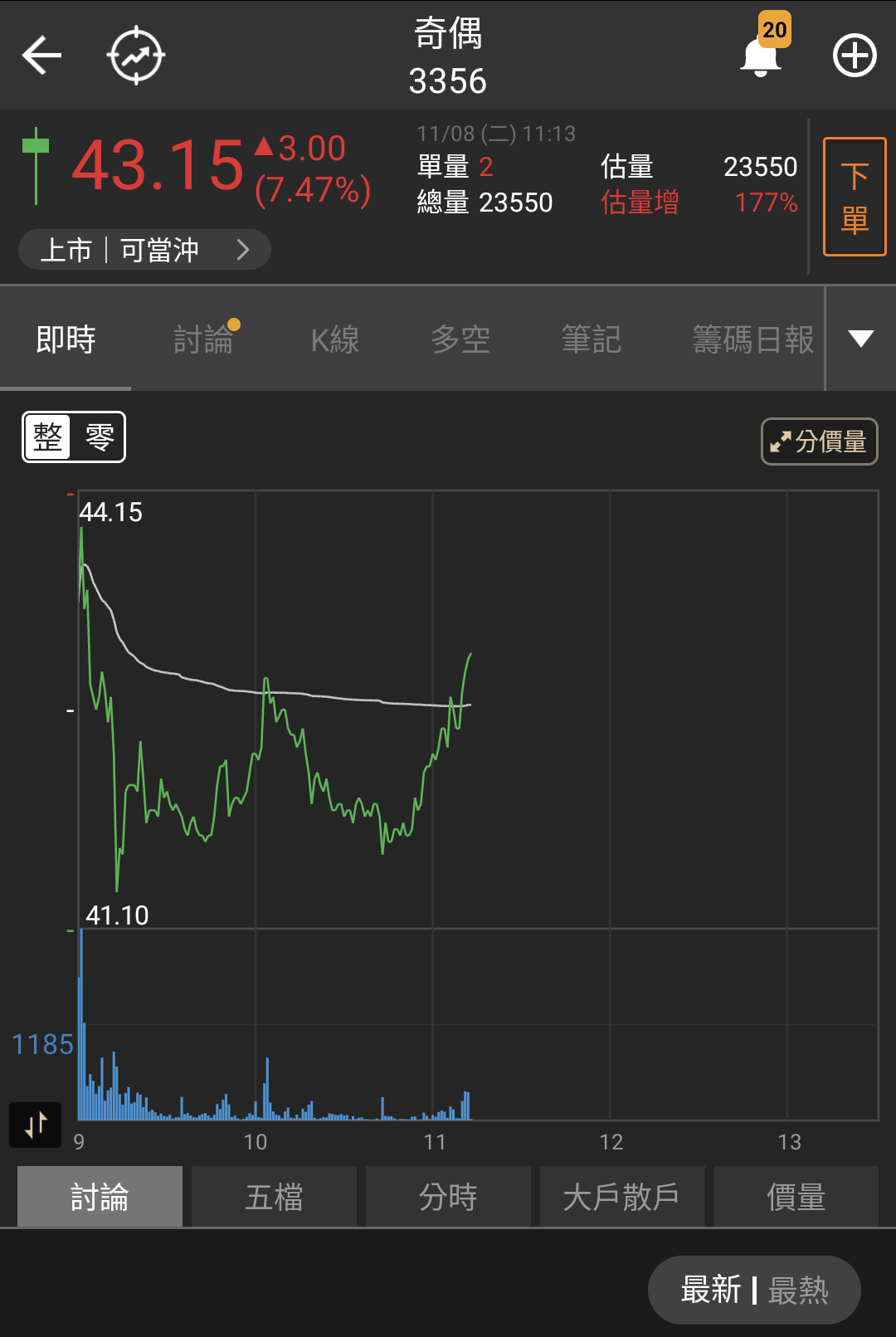Tap the swap arrows icon beside chart
This screenshot has width=896, height=1337.
click(36, 1125)
